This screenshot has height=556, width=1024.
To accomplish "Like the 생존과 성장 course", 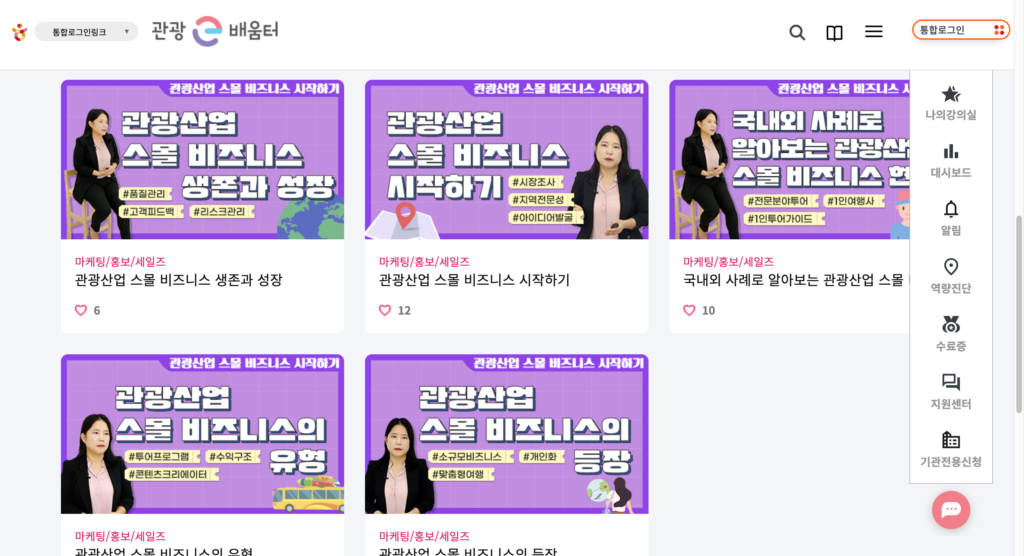I will 81,311.
